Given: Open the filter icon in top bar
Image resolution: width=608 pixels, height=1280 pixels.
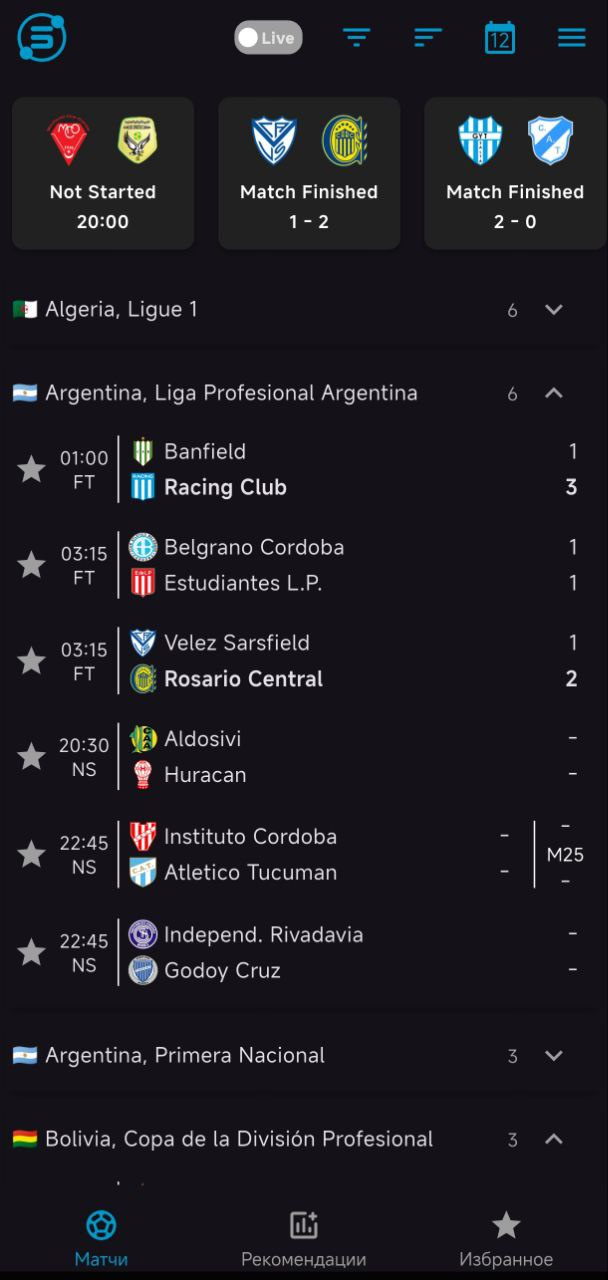Looking at the screenshot, I should pyautogui.click(x=356, y=38).
